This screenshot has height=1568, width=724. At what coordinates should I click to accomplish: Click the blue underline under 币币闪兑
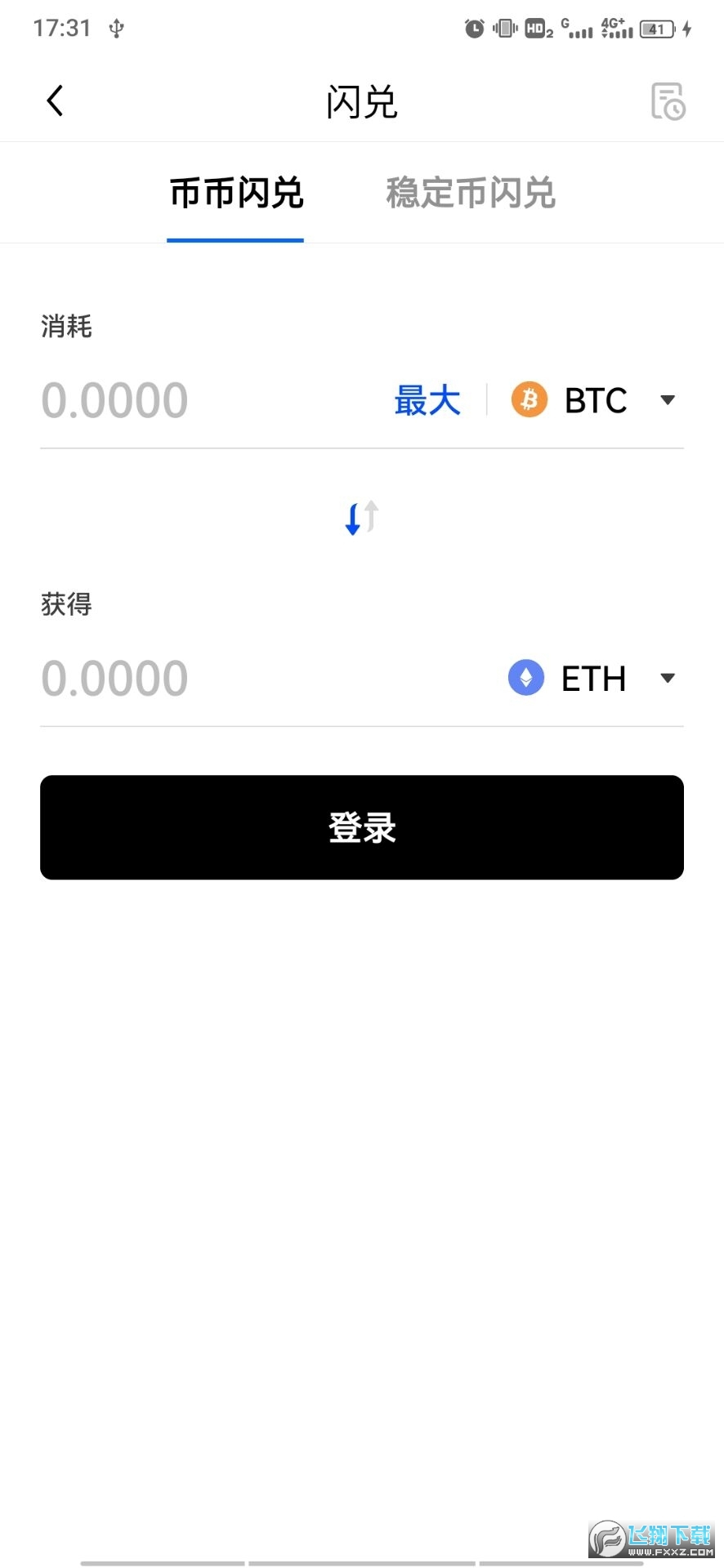click(235, 241)
